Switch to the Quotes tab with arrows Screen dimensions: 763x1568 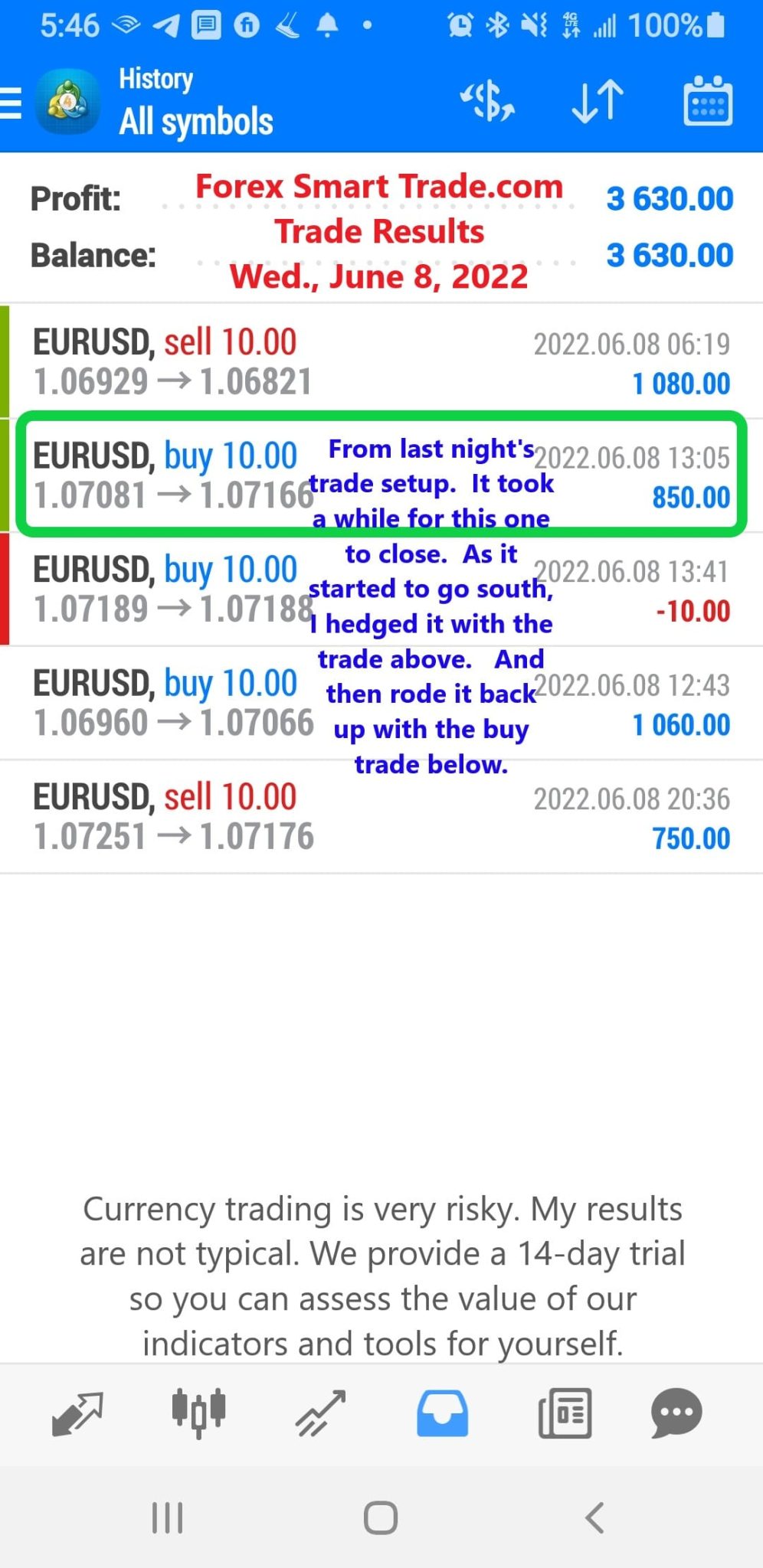pos(77,1413)
